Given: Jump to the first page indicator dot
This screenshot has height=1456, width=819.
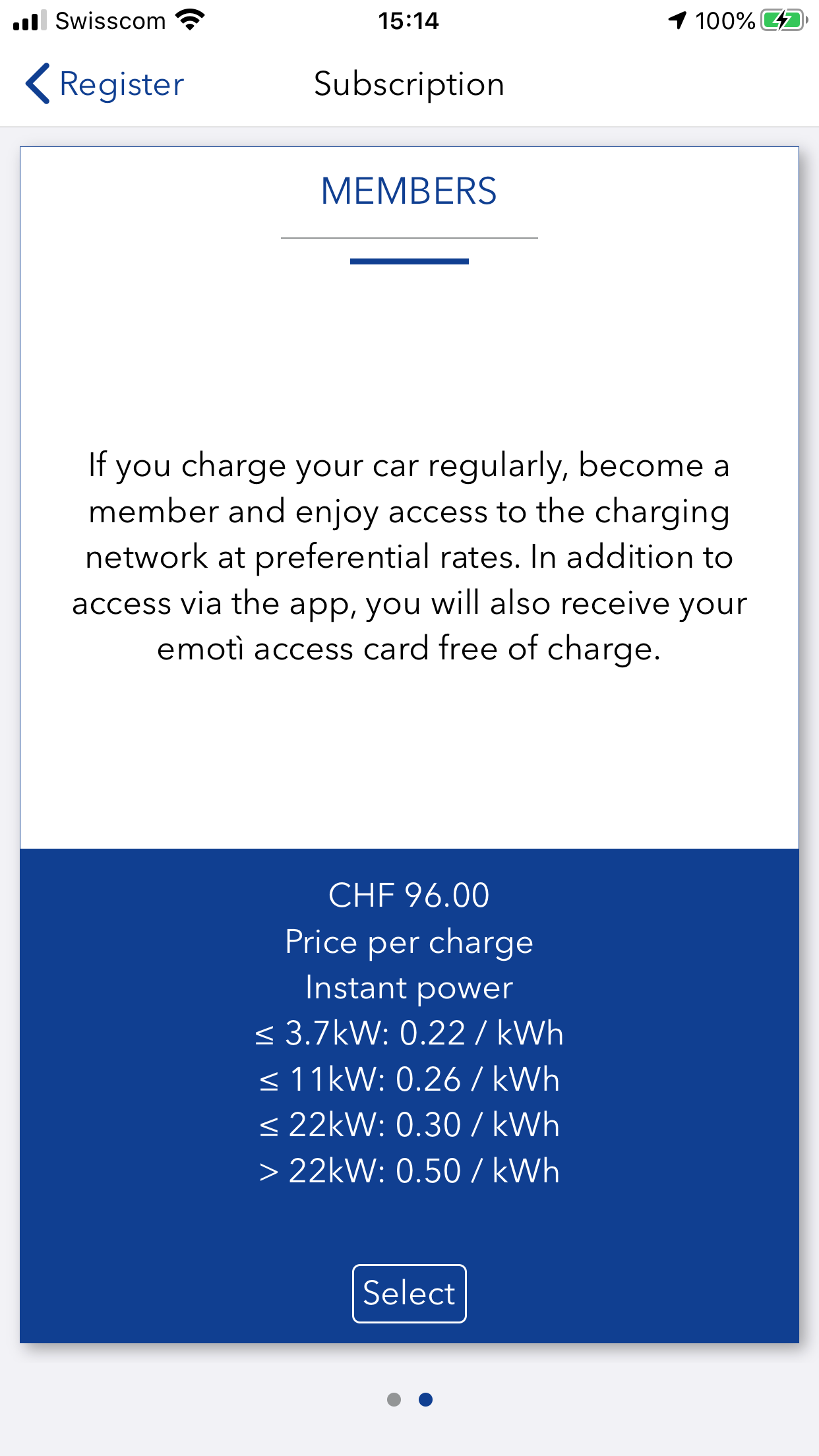Looking at the screenshot, I should (394, 1399).
